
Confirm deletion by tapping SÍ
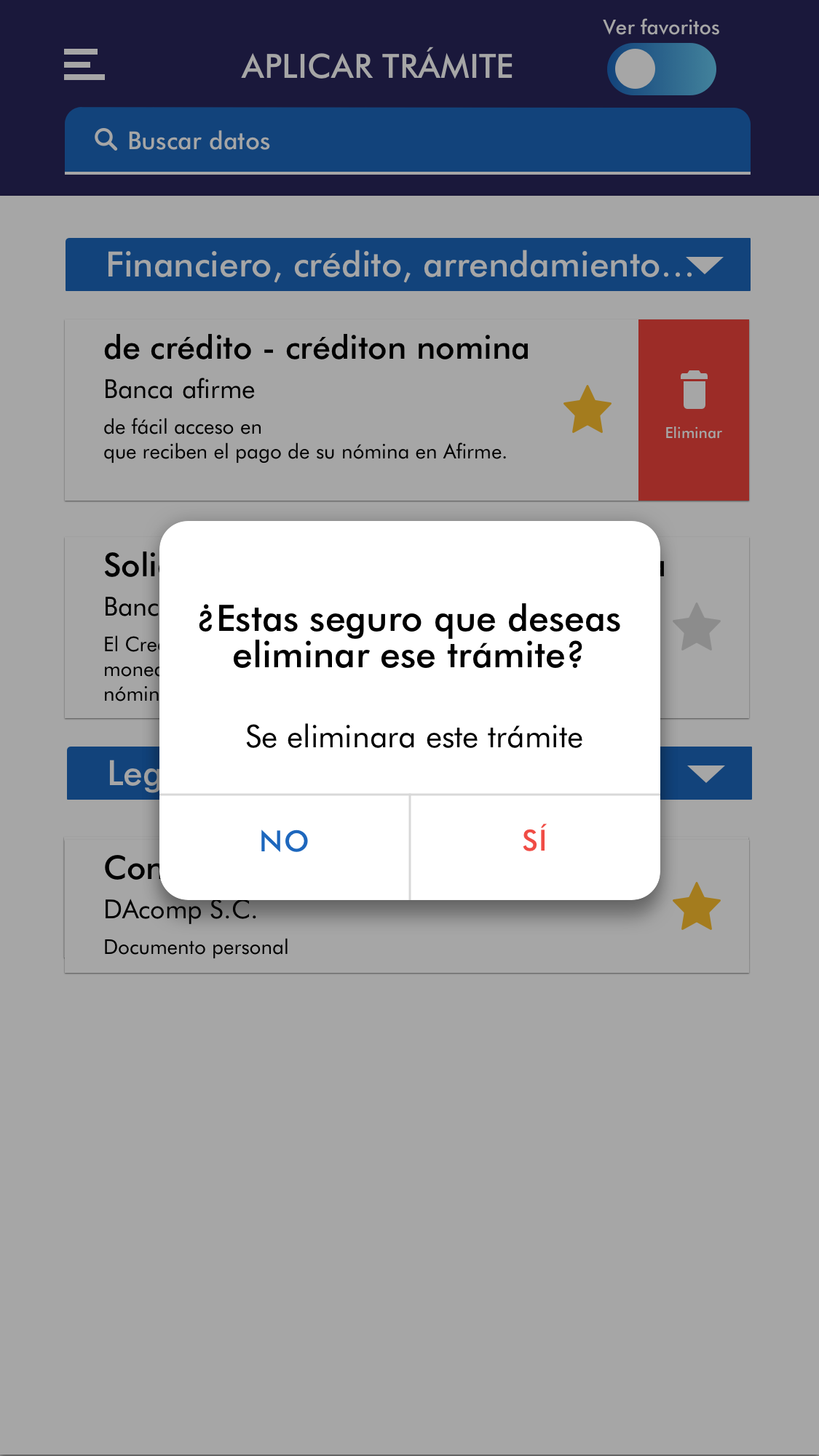534,841
